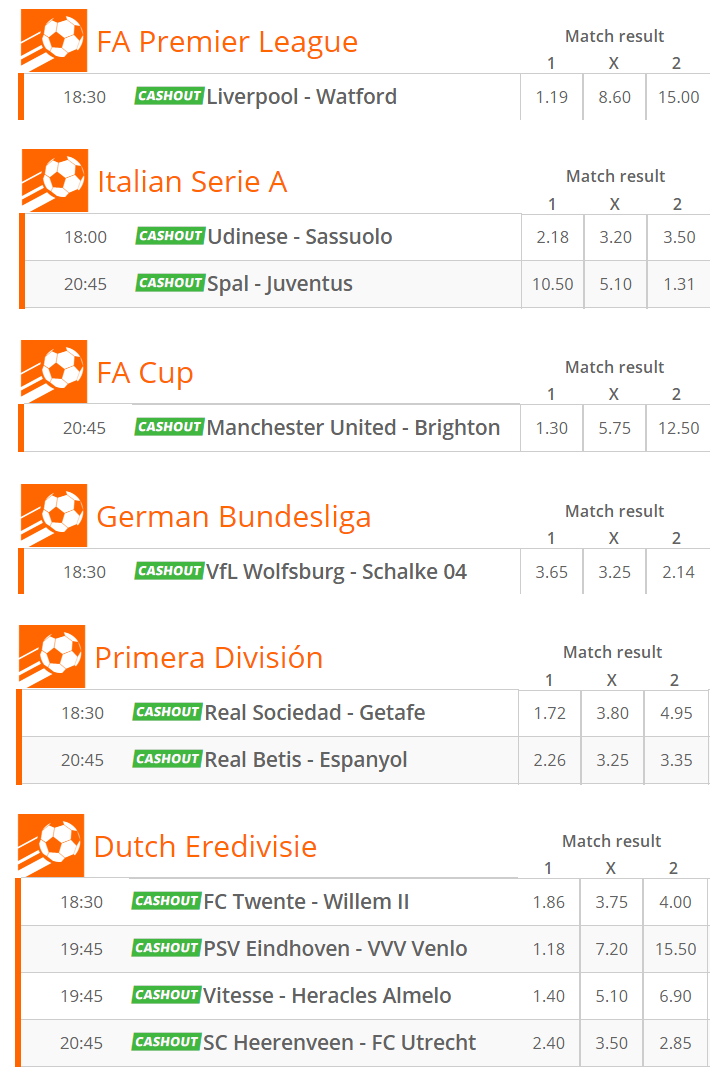
Task: Select Real Sociedad win odds 1.72
Action: (550, 713)
